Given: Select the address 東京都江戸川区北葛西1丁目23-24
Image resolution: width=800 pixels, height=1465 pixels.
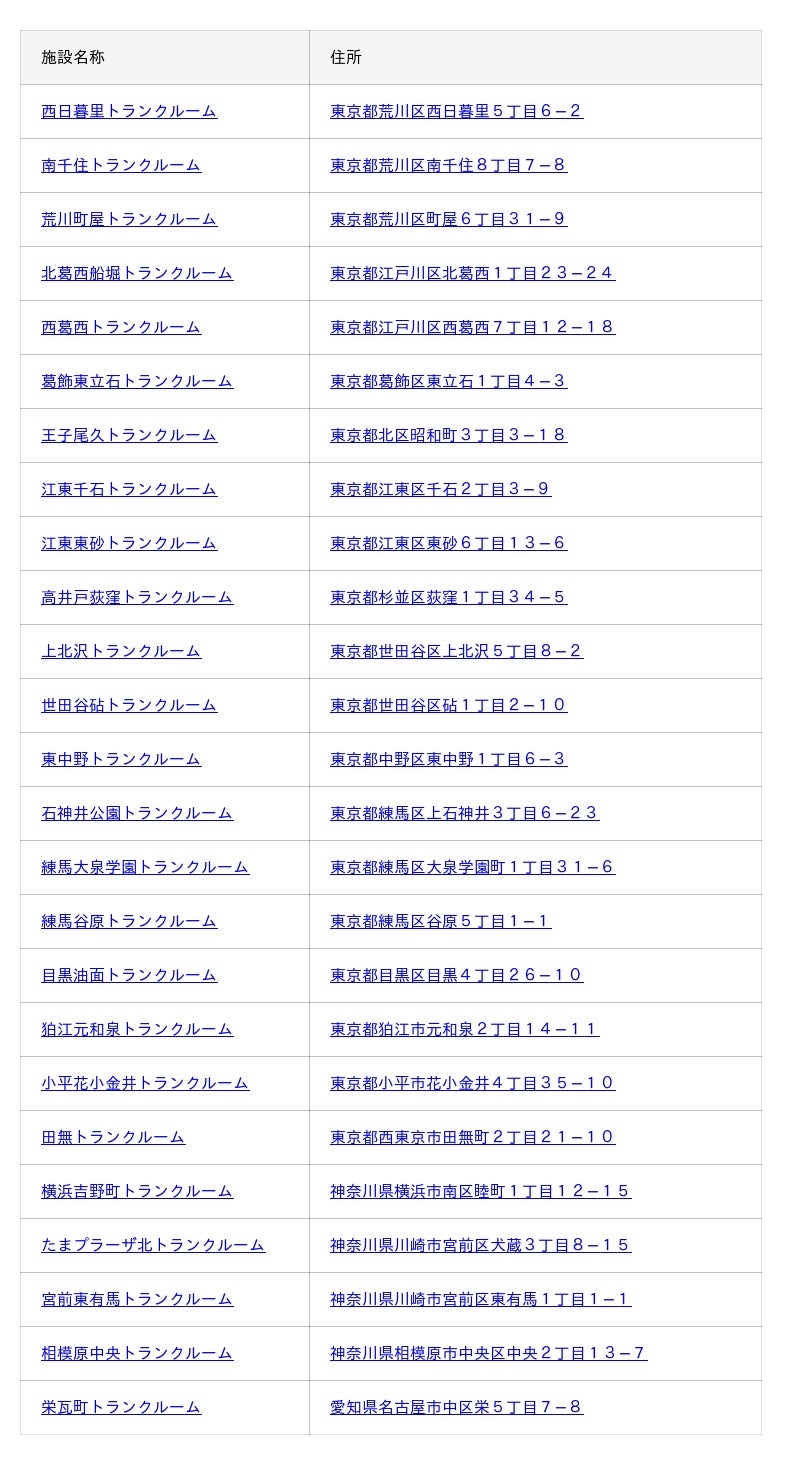Looking at the screenshot, I should [472, 273].
